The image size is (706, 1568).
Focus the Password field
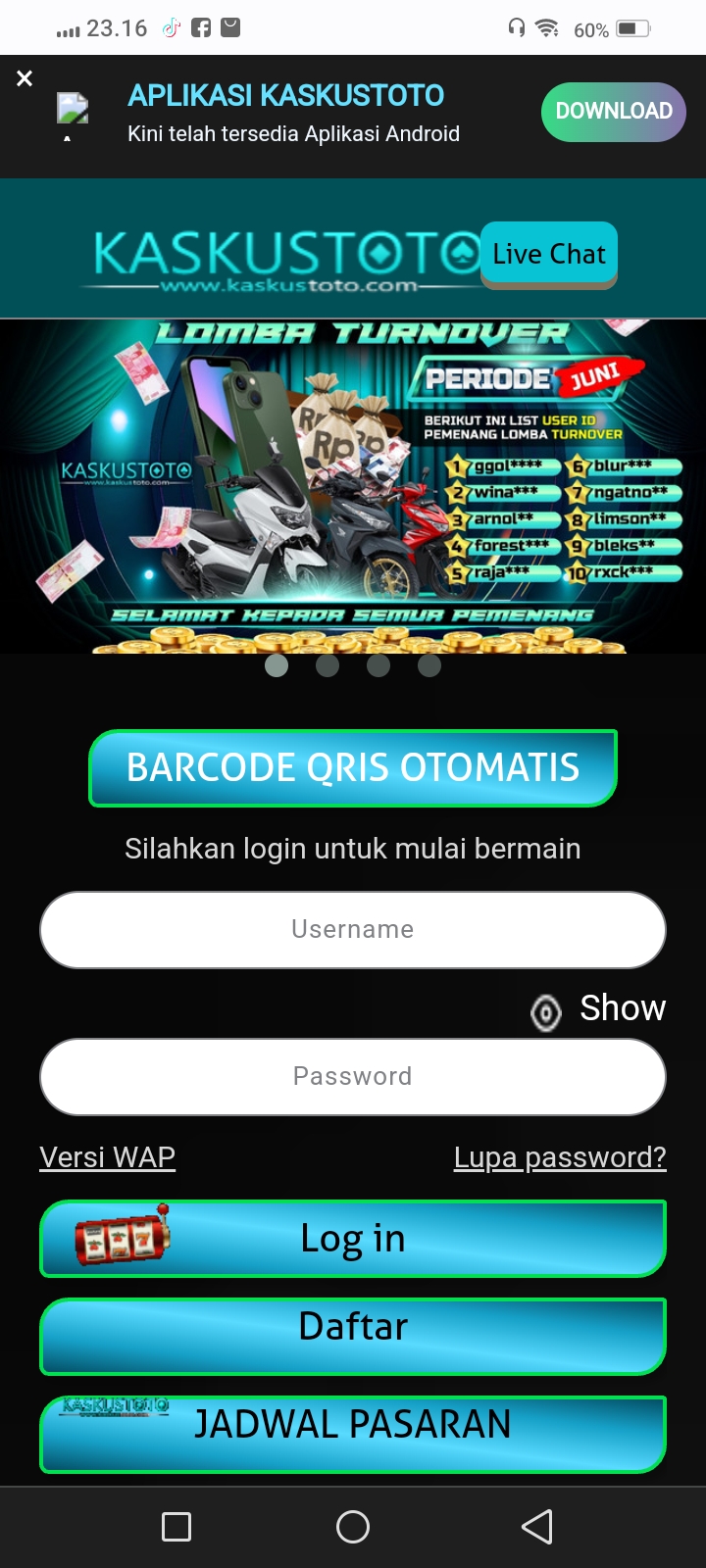pos(353,1076)
